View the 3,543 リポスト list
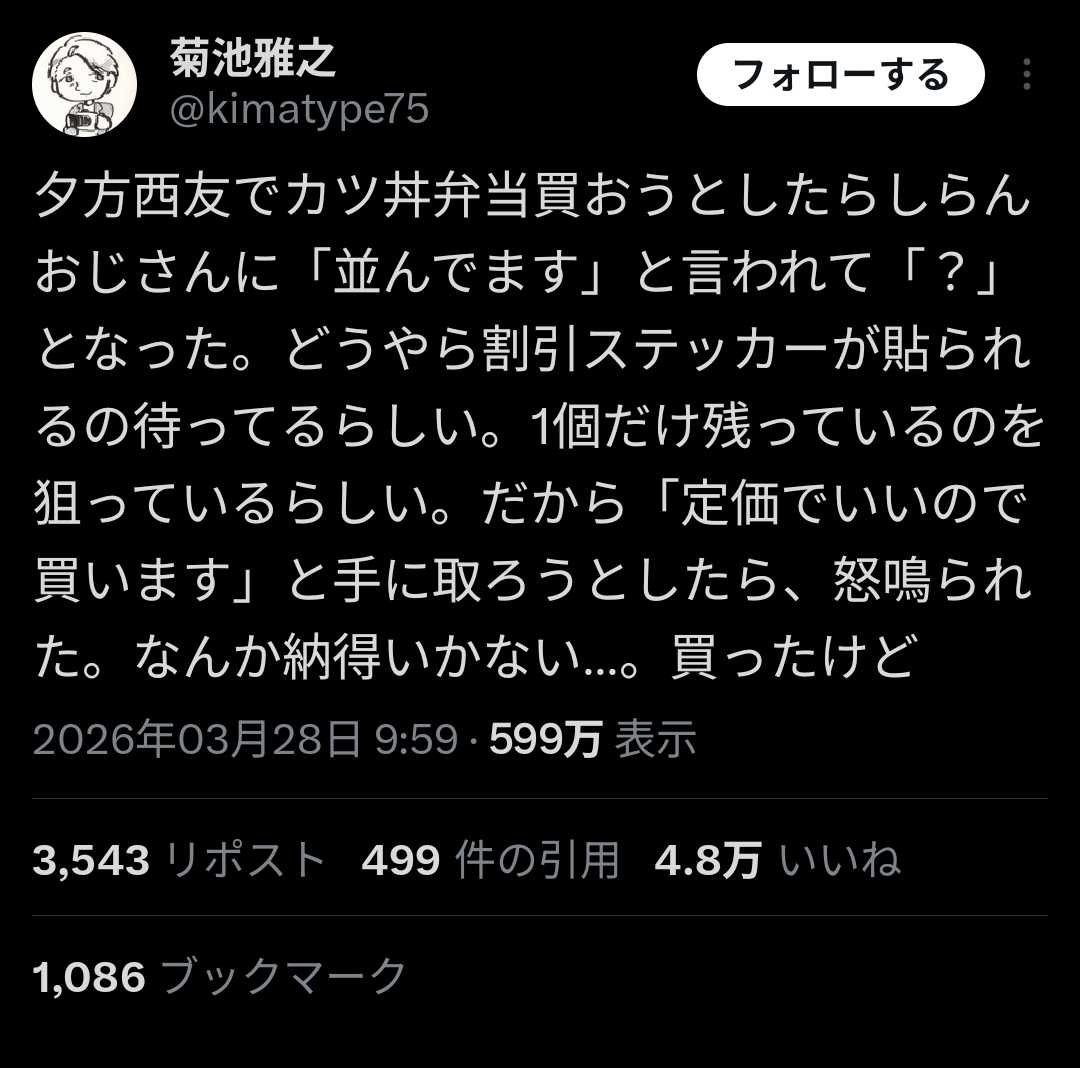This screenshot has height=1068, width=1080. (x=179, y=860)
